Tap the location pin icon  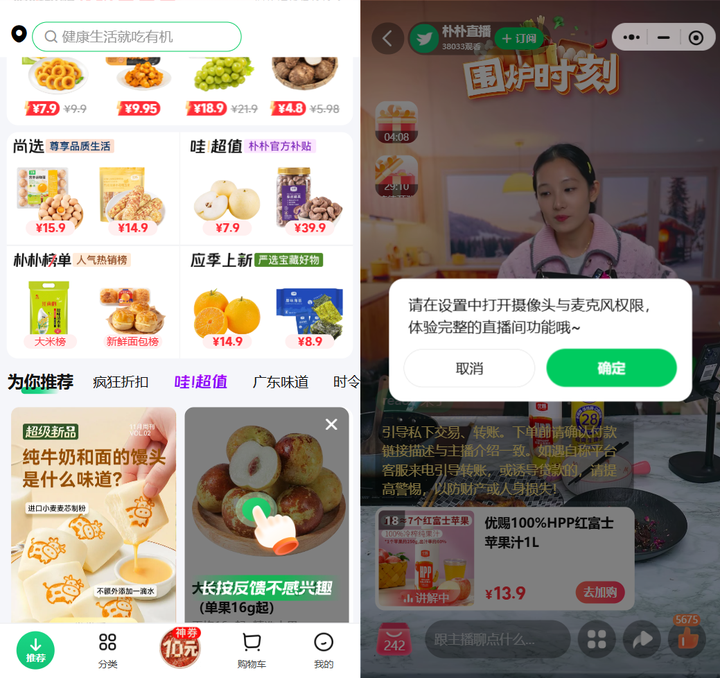click(x=18, y=35)
